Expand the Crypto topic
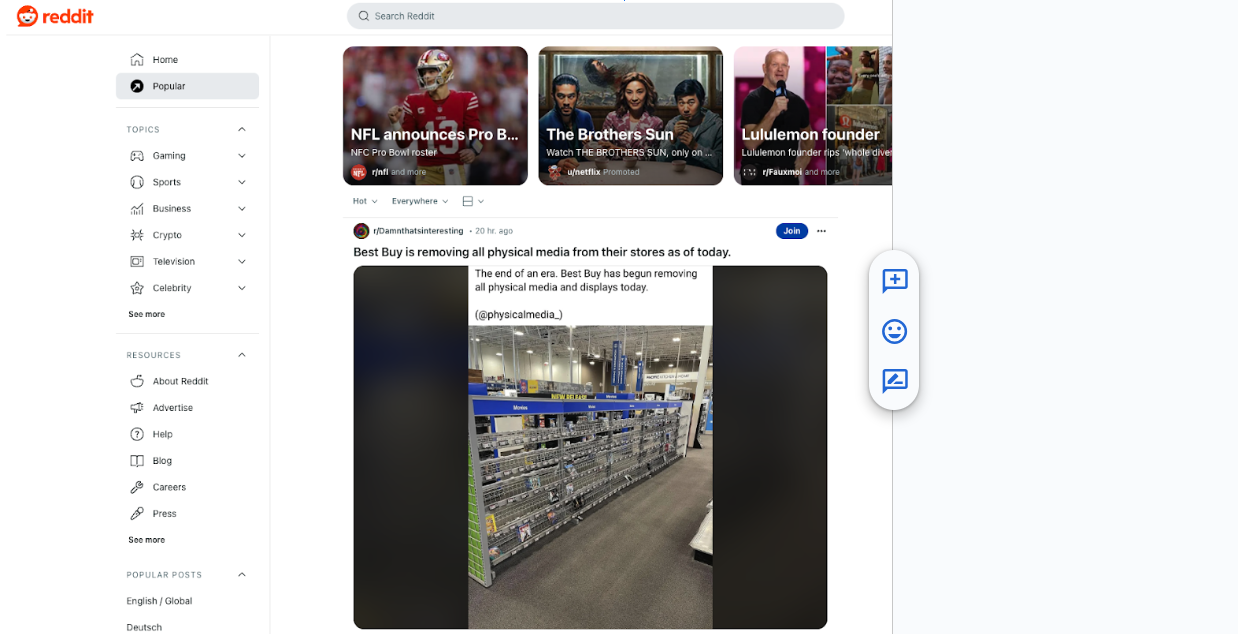Screen dimensions: 1238x634 [242, 235]
